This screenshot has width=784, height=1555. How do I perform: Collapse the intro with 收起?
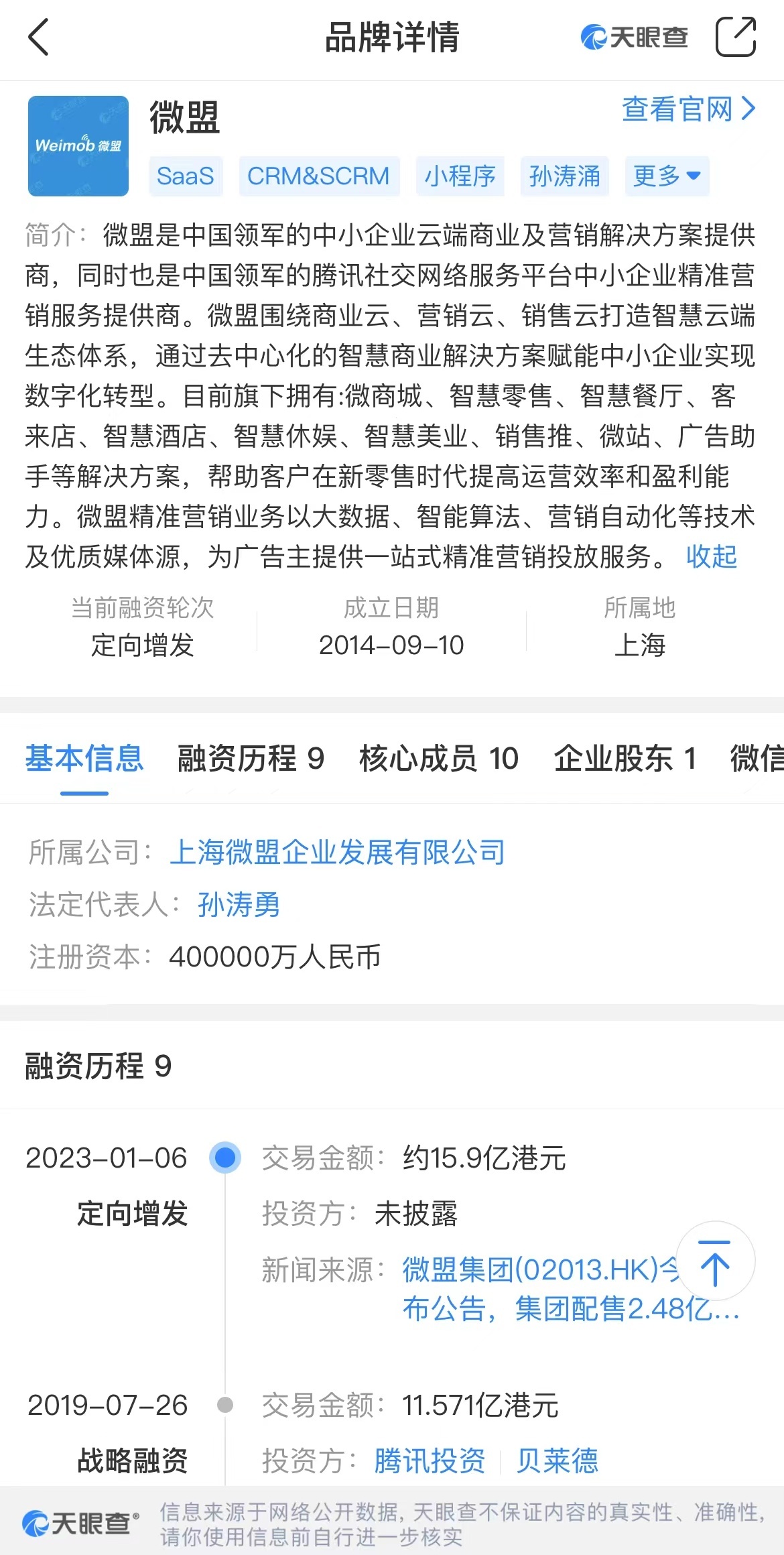pyautogui.click(x=711, y=556)
